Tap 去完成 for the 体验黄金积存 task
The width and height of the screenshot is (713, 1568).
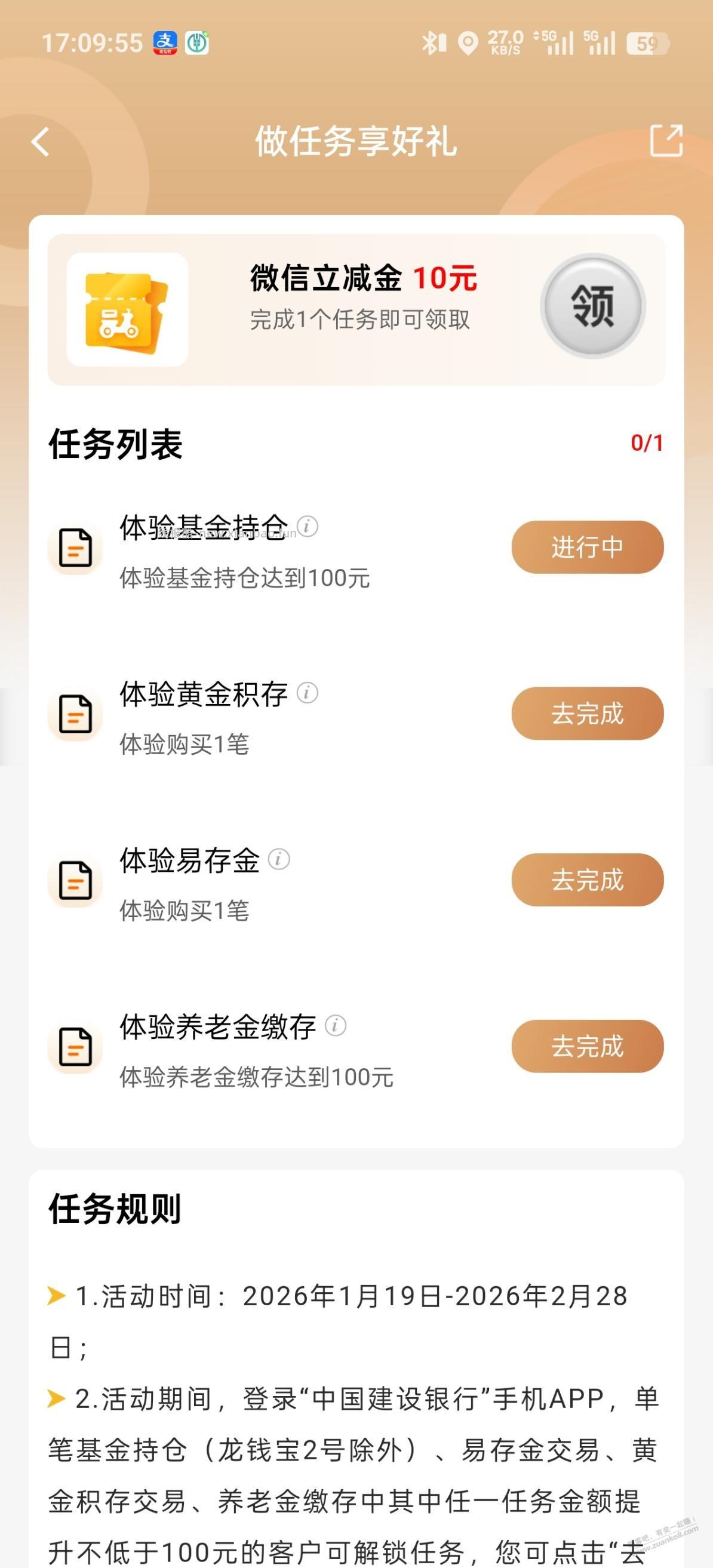pyautogui.click(x=586, y=714)
